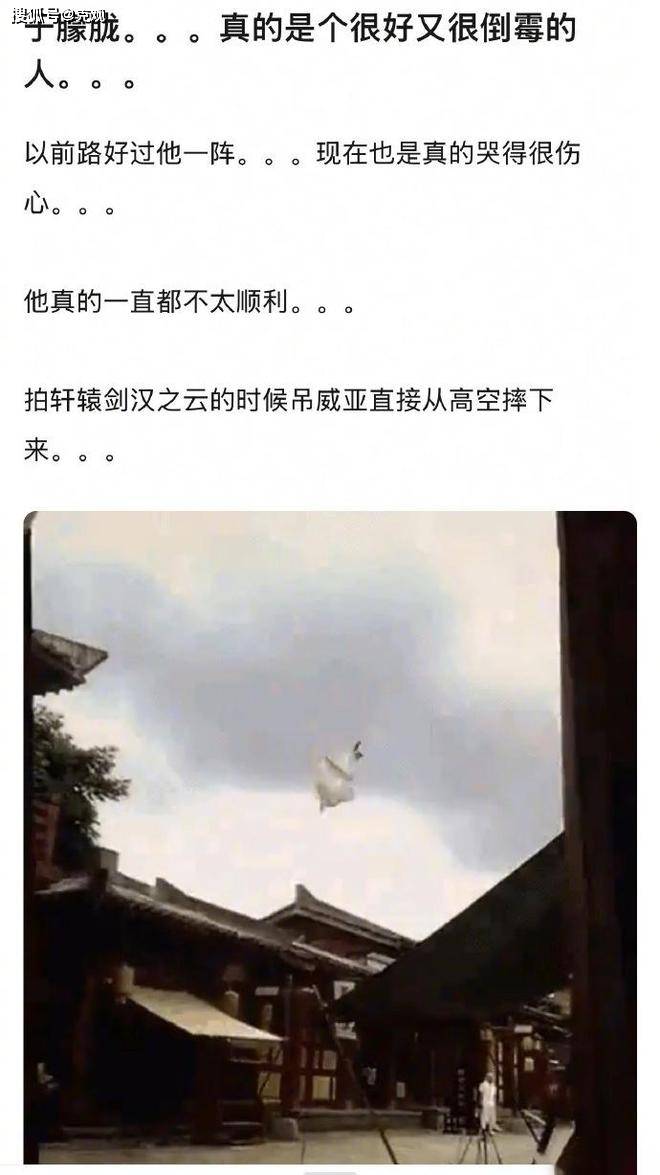This screenshot has height=1175, width=660.
Task: Open the film-set photo in the post
Action: (x=330, y=838)
